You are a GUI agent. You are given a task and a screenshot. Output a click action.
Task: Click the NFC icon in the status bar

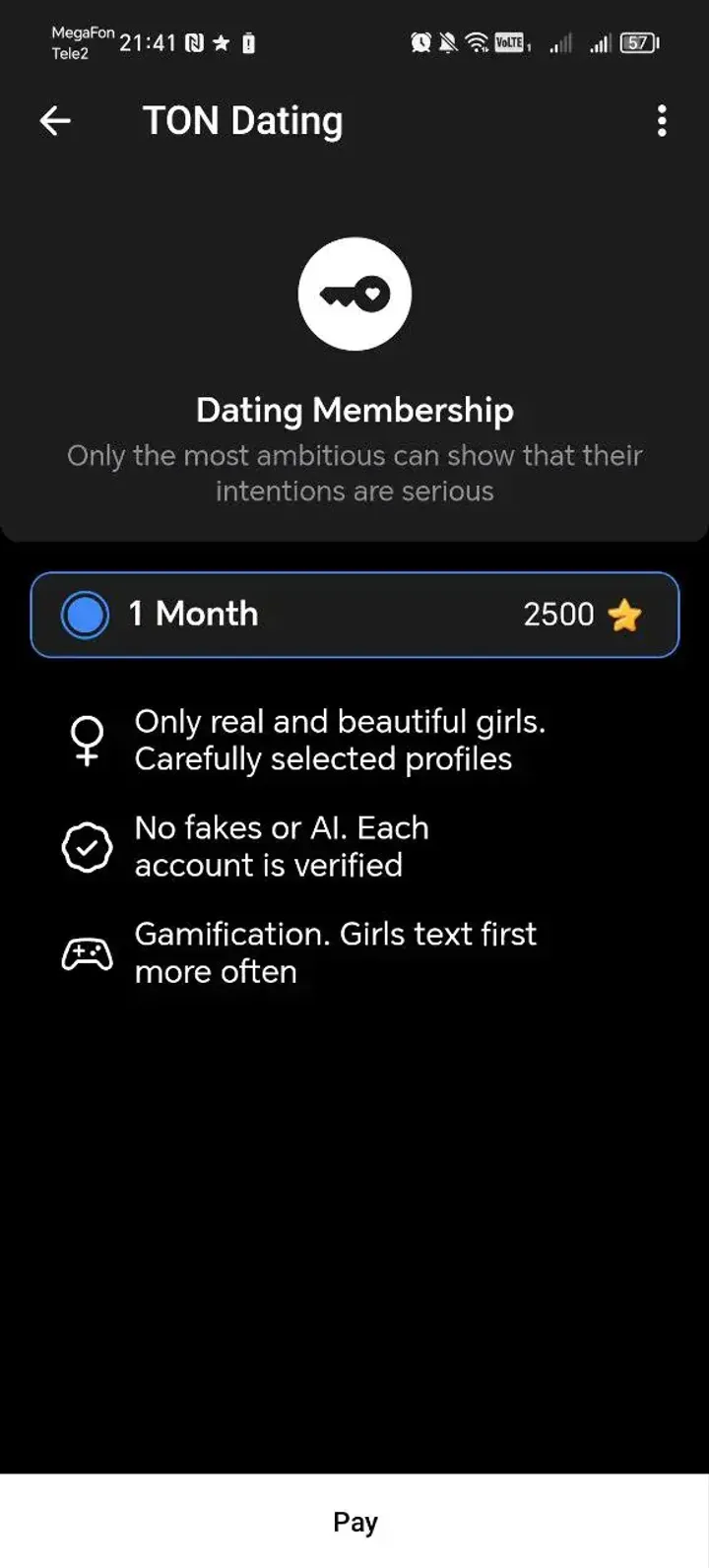tap(197, 43)
